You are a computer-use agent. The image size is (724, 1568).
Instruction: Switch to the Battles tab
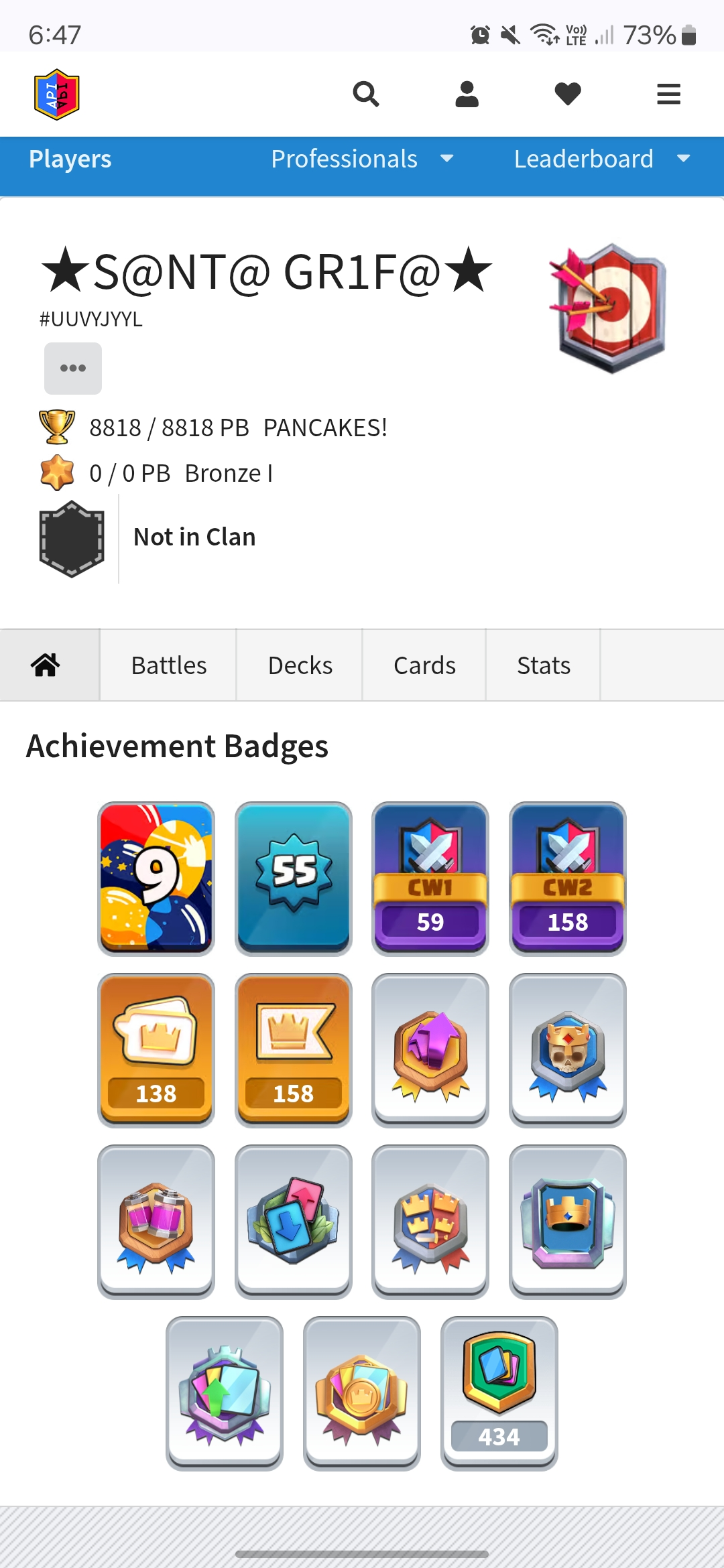(169, 665)
